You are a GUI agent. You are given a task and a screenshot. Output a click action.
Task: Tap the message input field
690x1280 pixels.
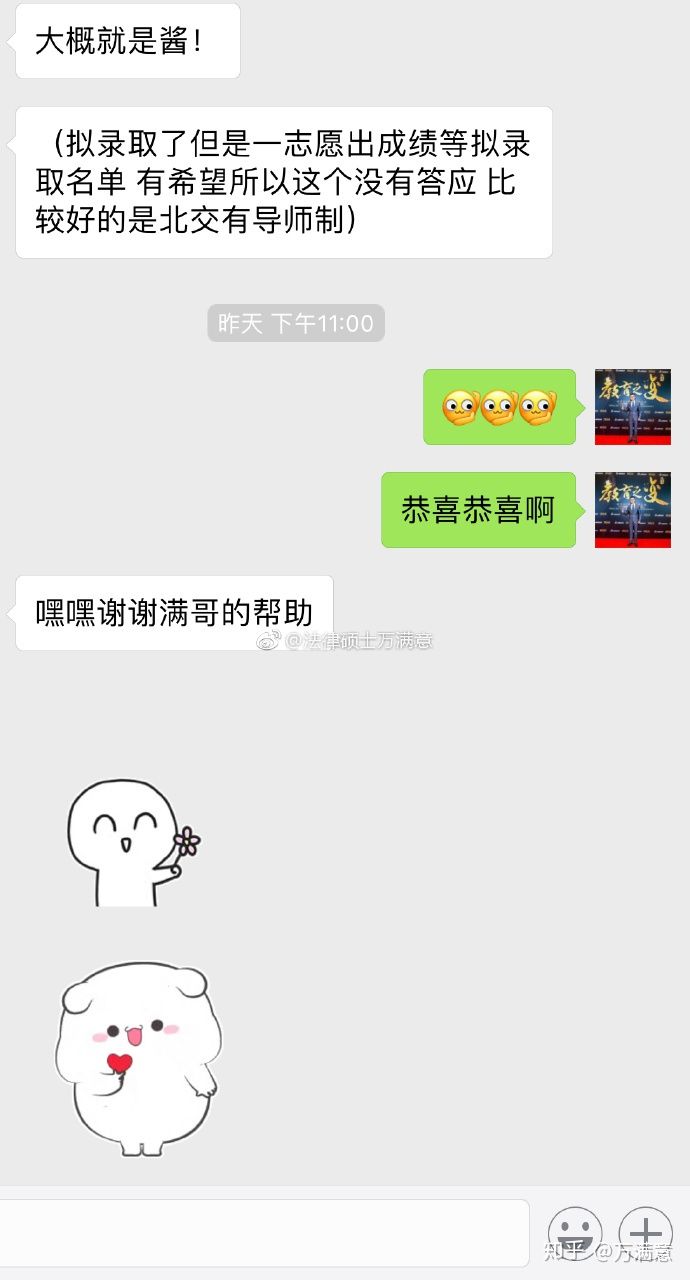tap(264, 1233)
